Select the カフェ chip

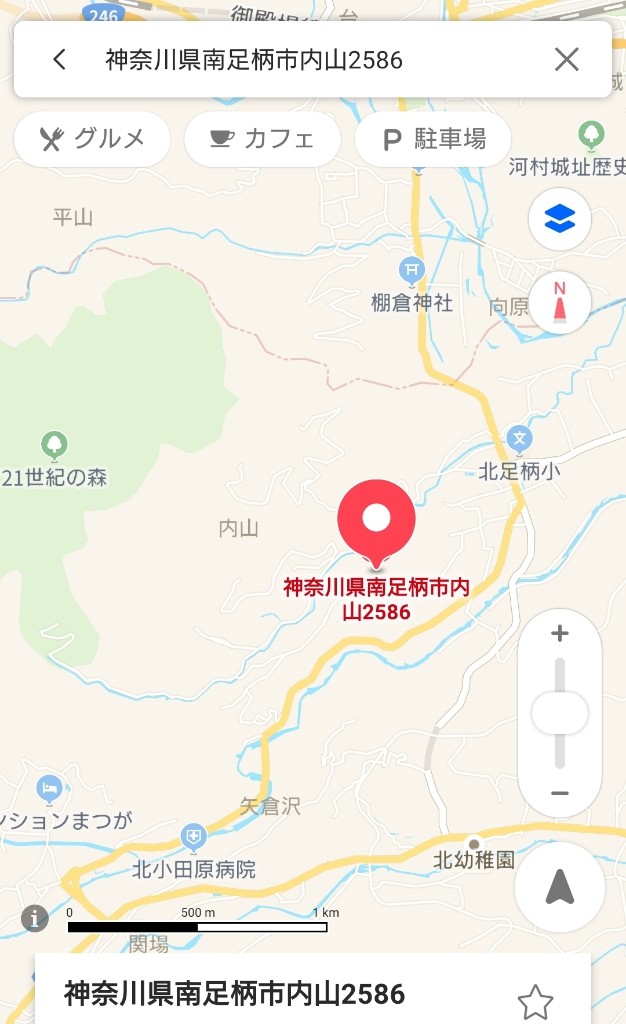(262, 139)
